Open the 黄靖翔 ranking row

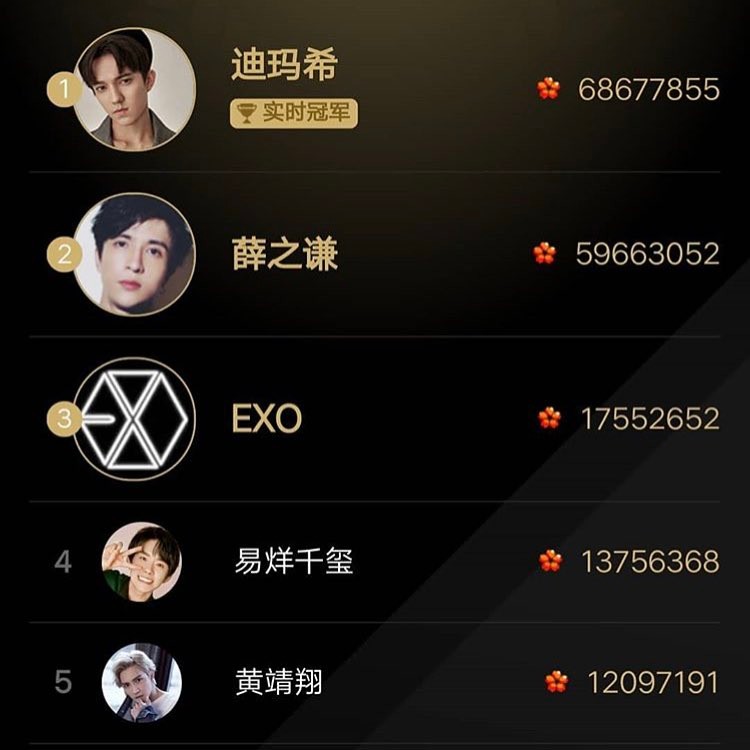(x=278, y=683)
